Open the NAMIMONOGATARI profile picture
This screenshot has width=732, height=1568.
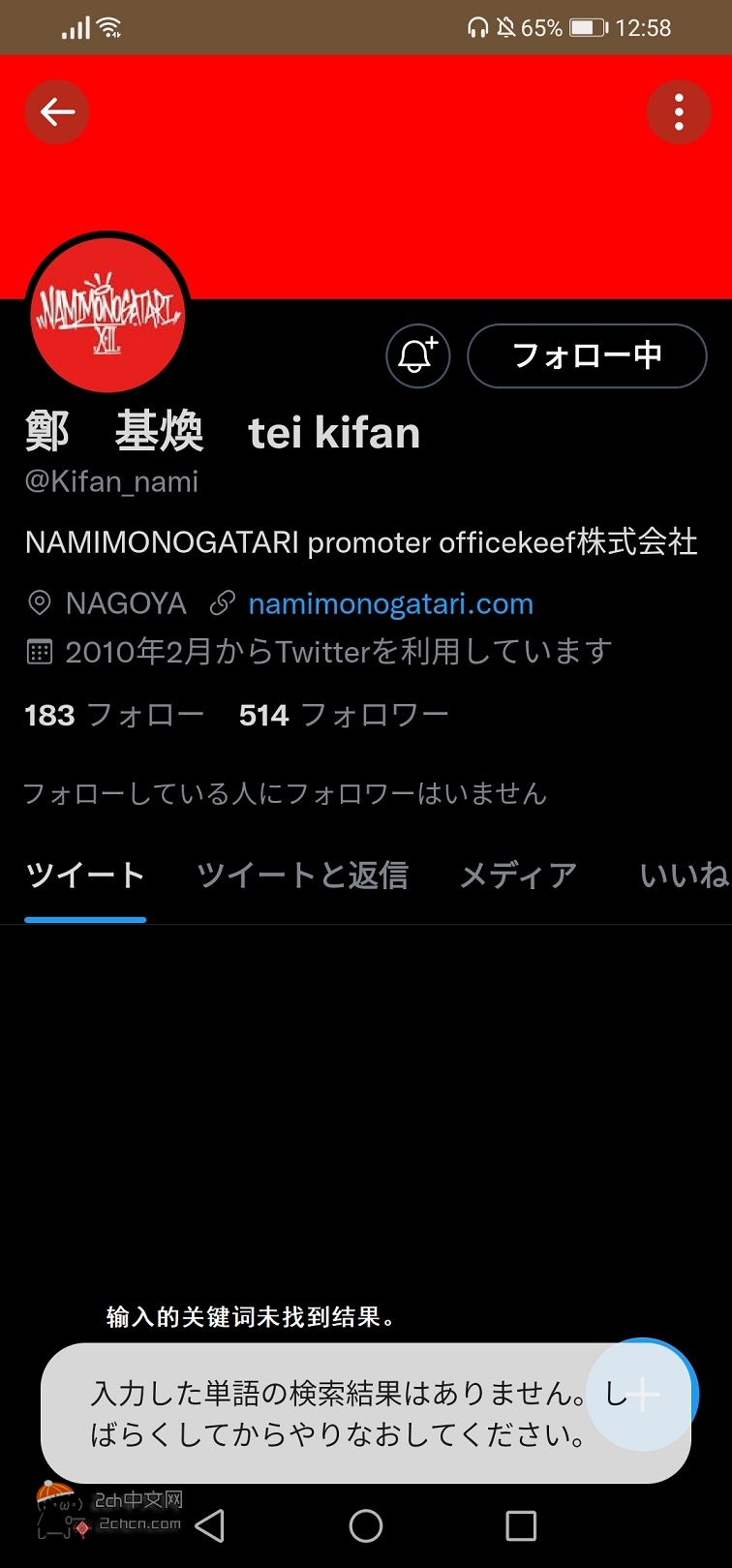click(x=107, y=316)
